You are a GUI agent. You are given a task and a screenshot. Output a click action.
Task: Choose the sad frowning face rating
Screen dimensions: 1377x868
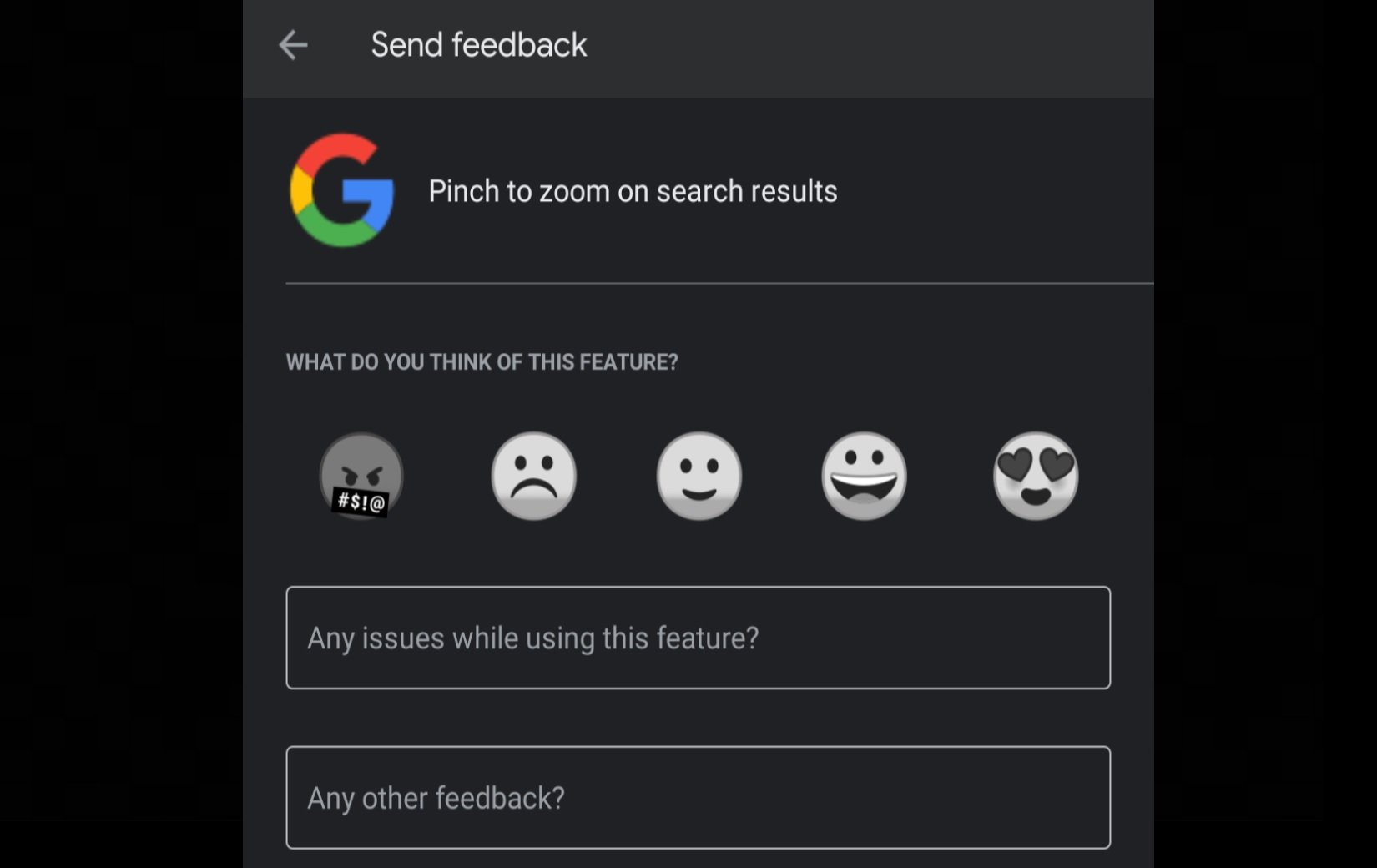point(533,476)
